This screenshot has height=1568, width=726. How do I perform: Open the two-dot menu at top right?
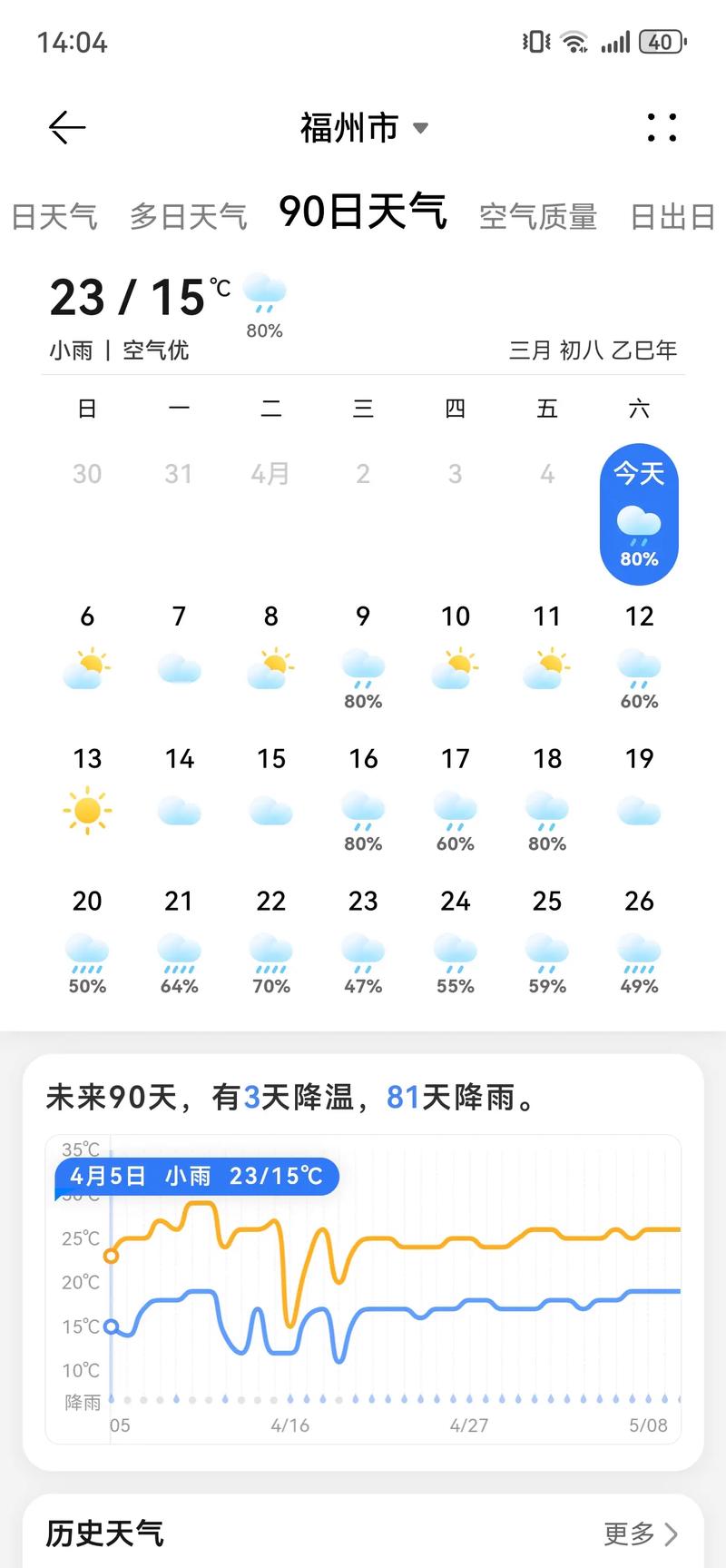point(662,127)
